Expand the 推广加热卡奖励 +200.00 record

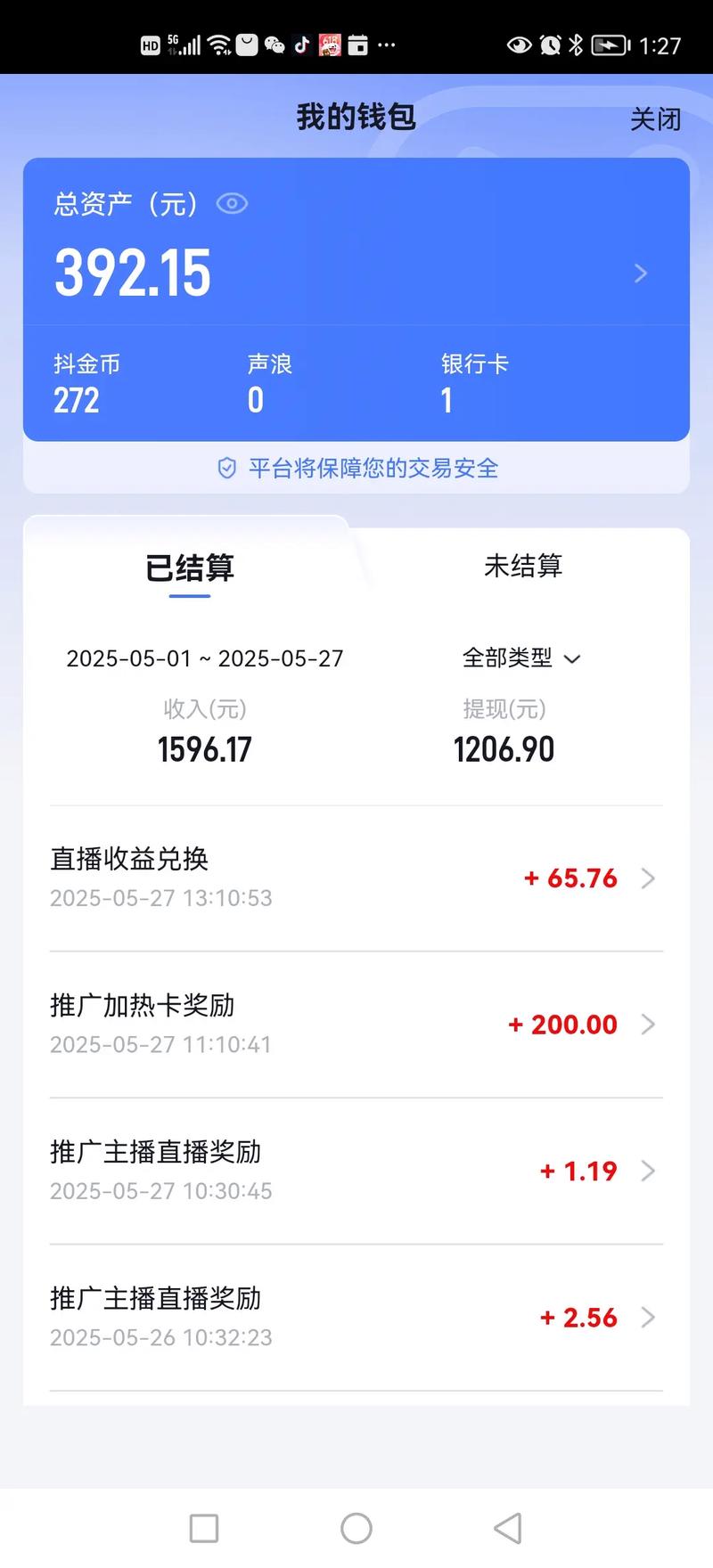(x=356, y=1024)
